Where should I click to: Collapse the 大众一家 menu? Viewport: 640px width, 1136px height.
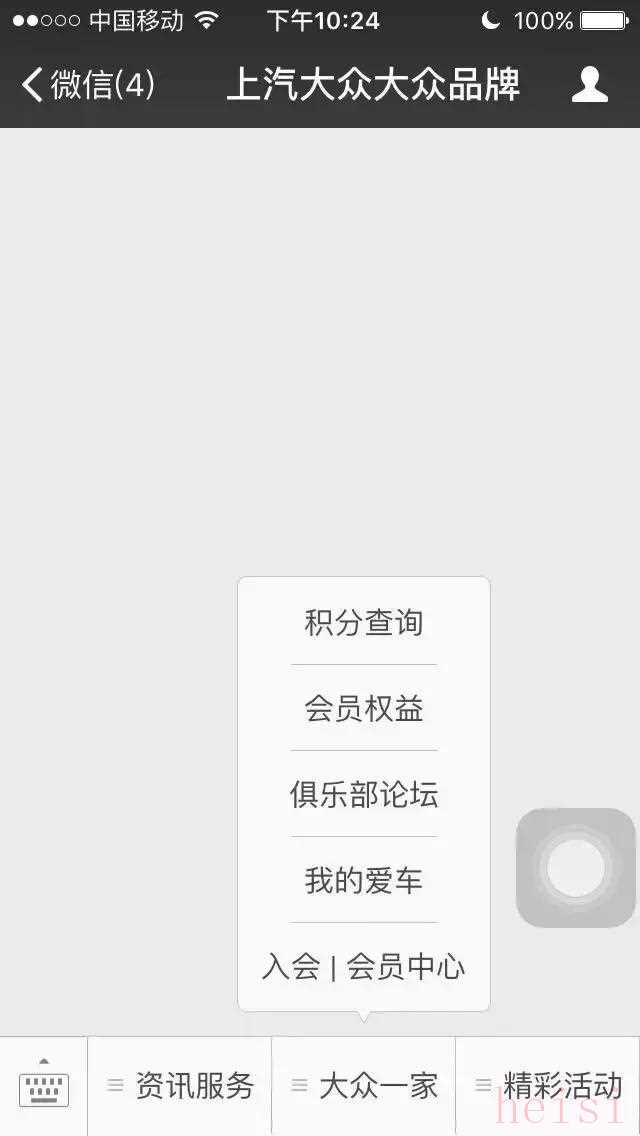tap(364, 1085)
